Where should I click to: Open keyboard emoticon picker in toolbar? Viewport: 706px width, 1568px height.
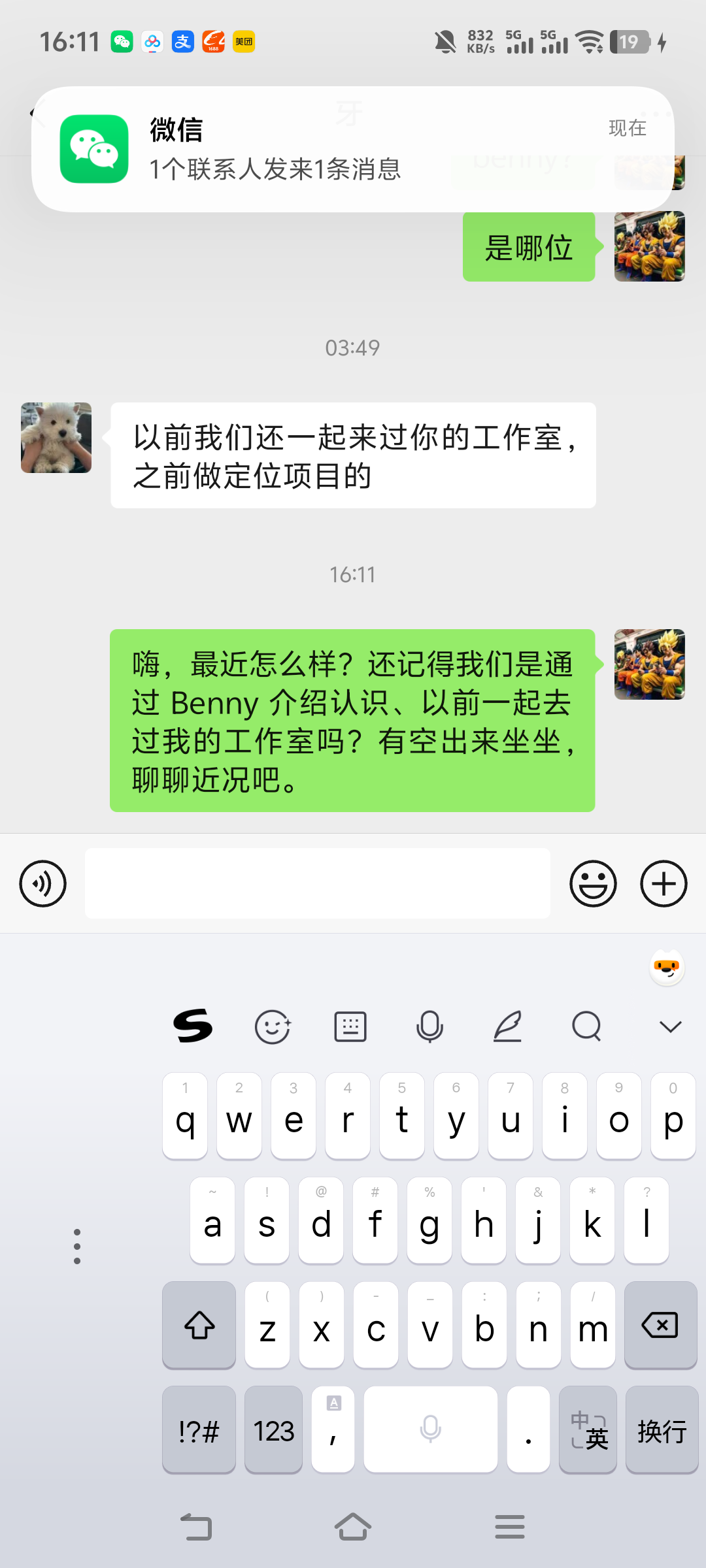(x=272, y=1026)
